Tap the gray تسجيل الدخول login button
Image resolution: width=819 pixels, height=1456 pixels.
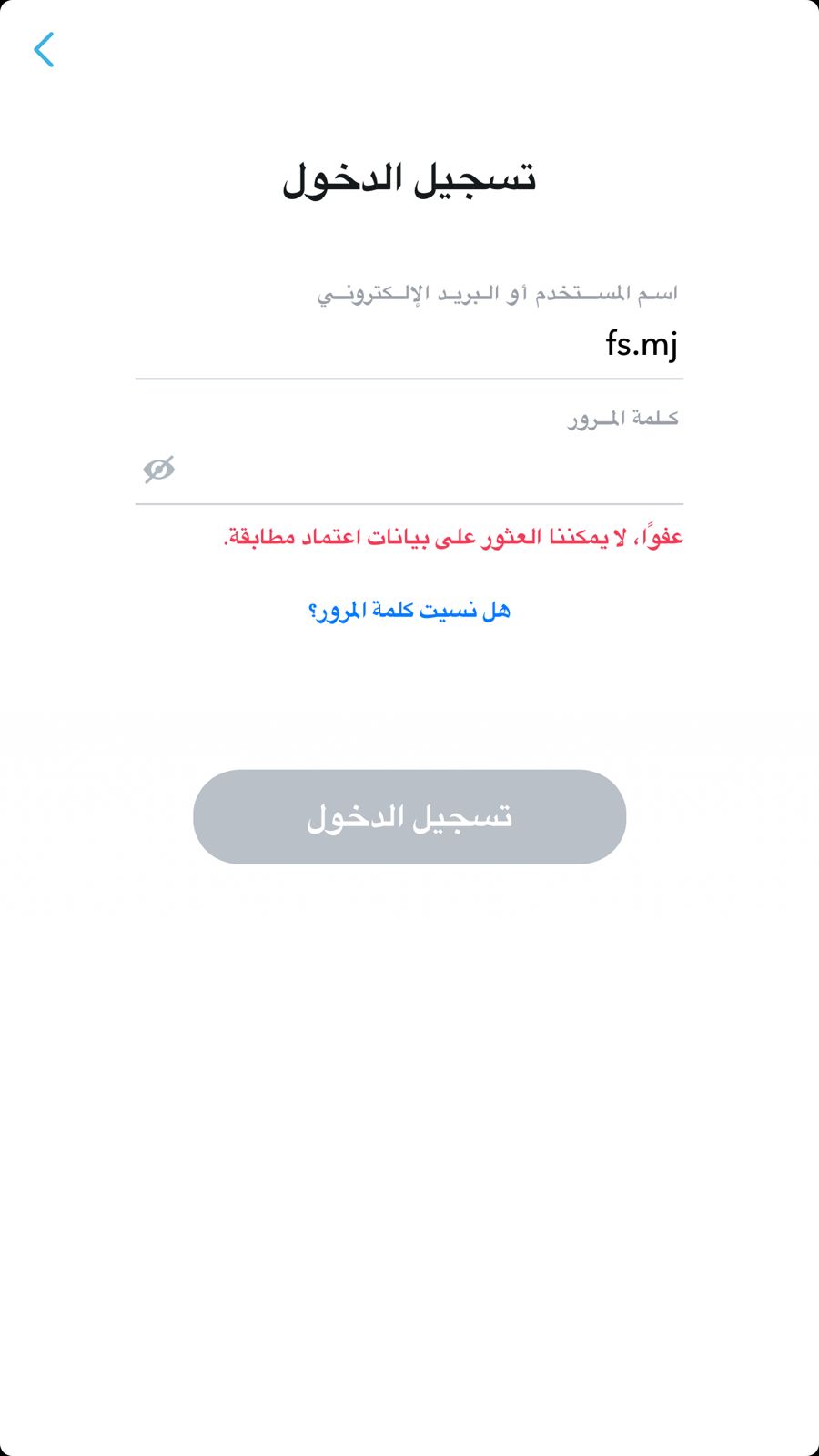tap(409, 816)
